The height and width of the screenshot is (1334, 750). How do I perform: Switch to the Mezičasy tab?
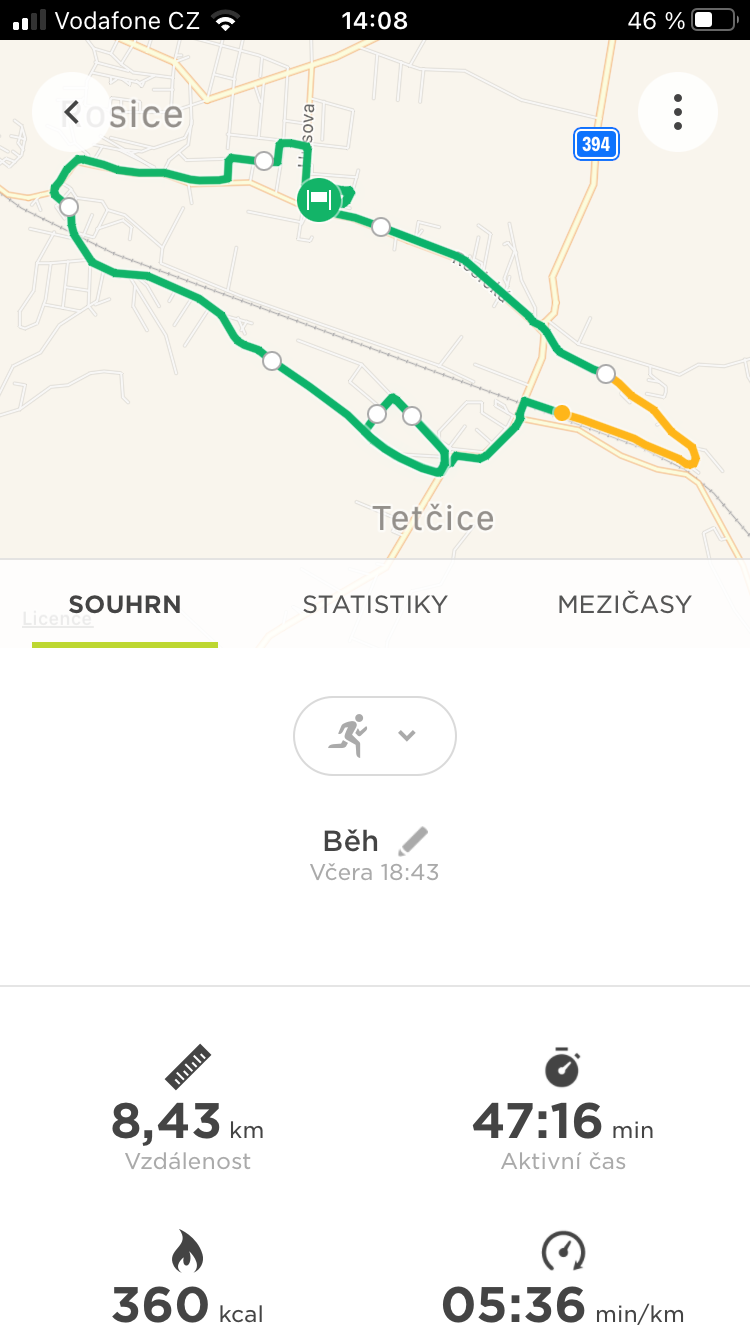pyautogui.click(x=625, y=604)
